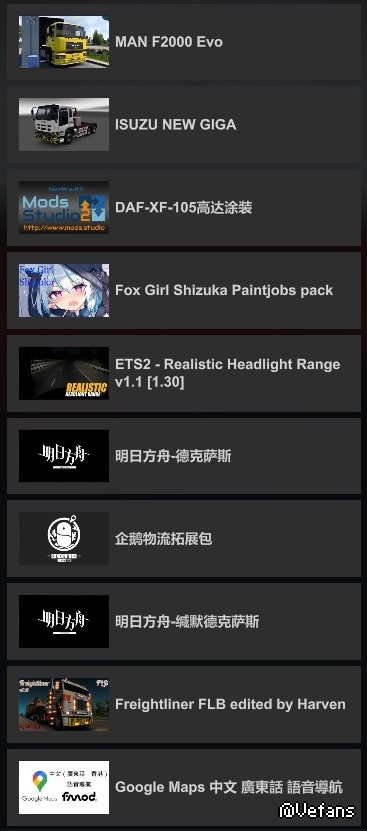Screen dimensions: 367x831
Task: Open Freightliner FLB edited by Harven
Action: coord(184,704)
